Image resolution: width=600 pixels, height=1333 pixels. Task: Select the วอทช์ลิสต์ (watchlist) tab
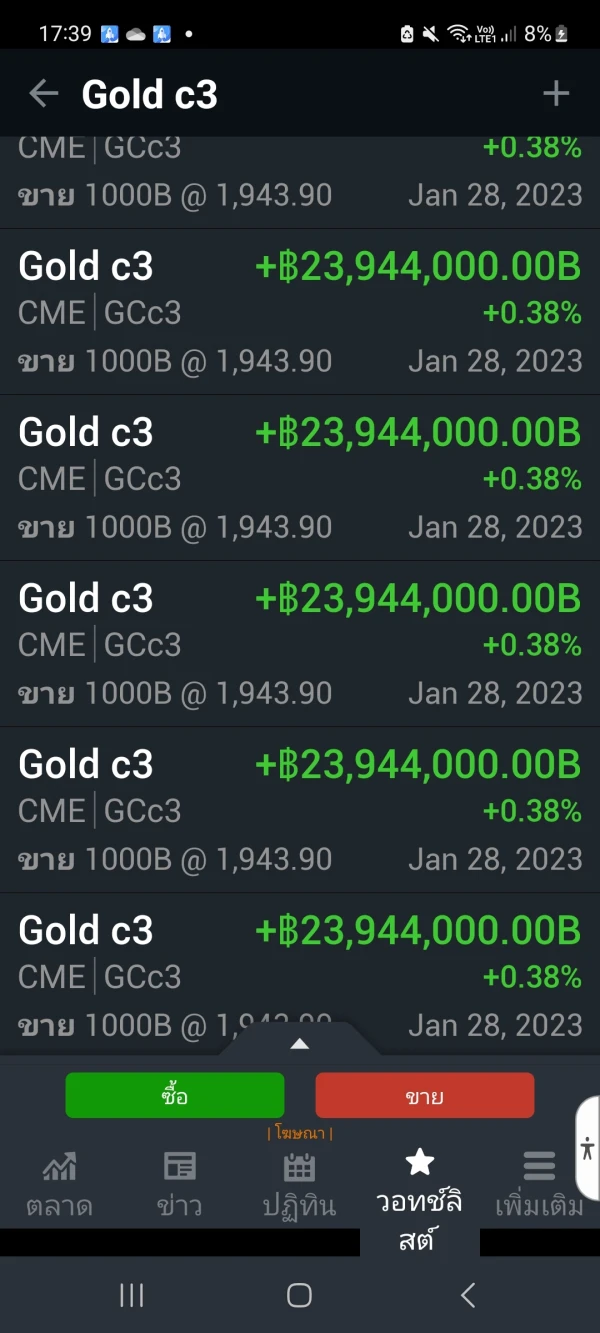click(x=419, y=1195)
